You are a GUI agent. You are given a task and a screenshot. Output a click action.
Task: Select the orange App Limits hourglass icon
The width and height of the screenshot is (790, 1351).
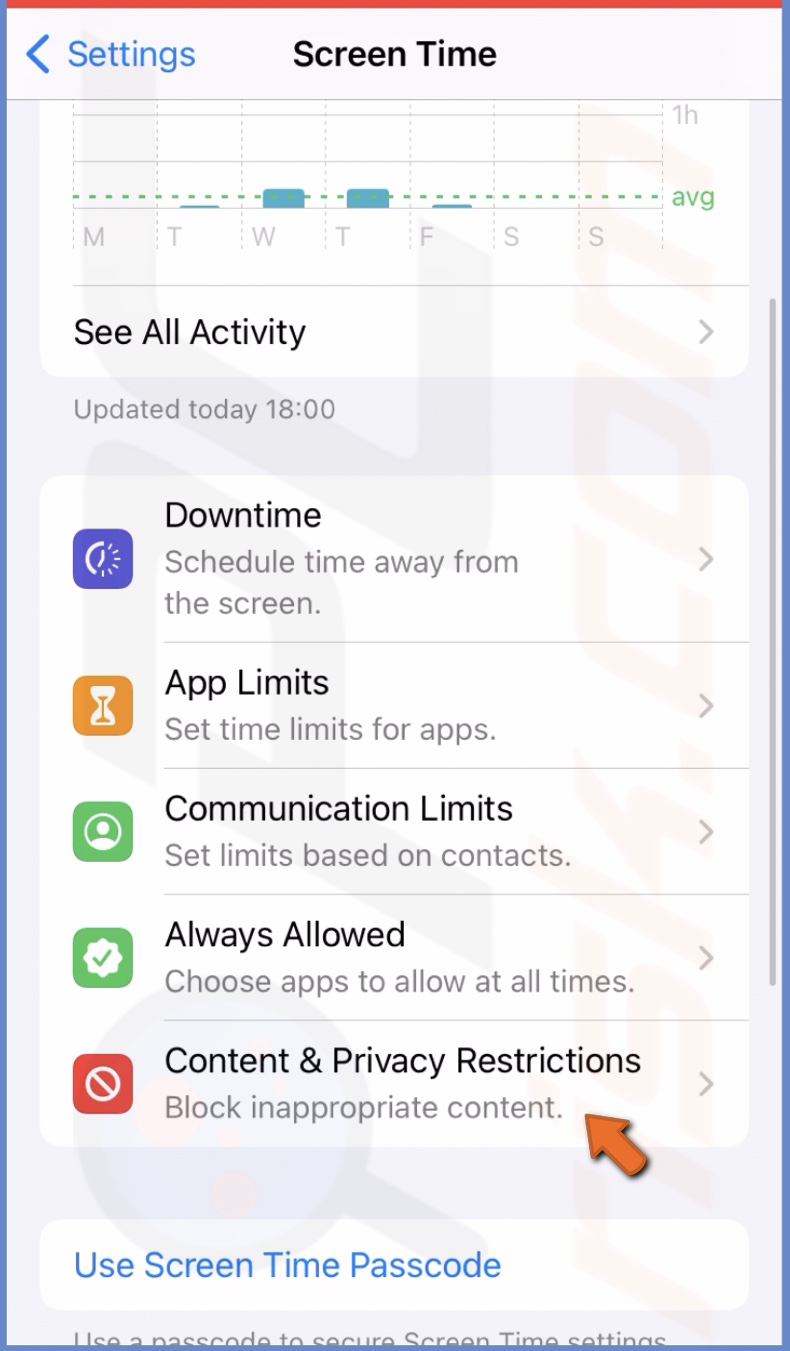tap(102, 705)
